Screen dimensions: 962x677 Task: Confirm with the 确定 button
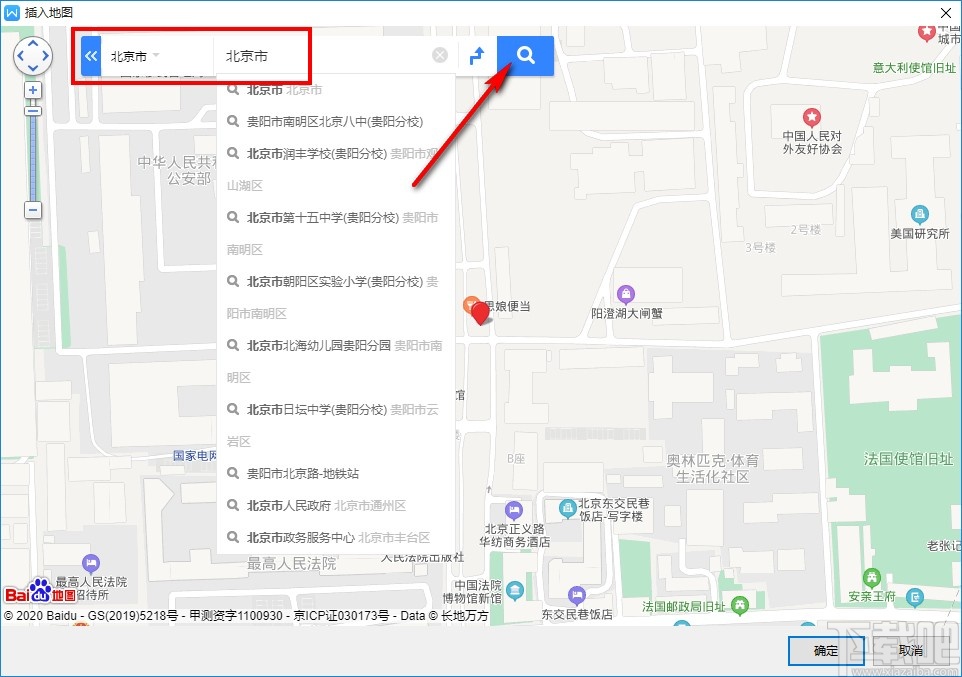pos(826,651)
